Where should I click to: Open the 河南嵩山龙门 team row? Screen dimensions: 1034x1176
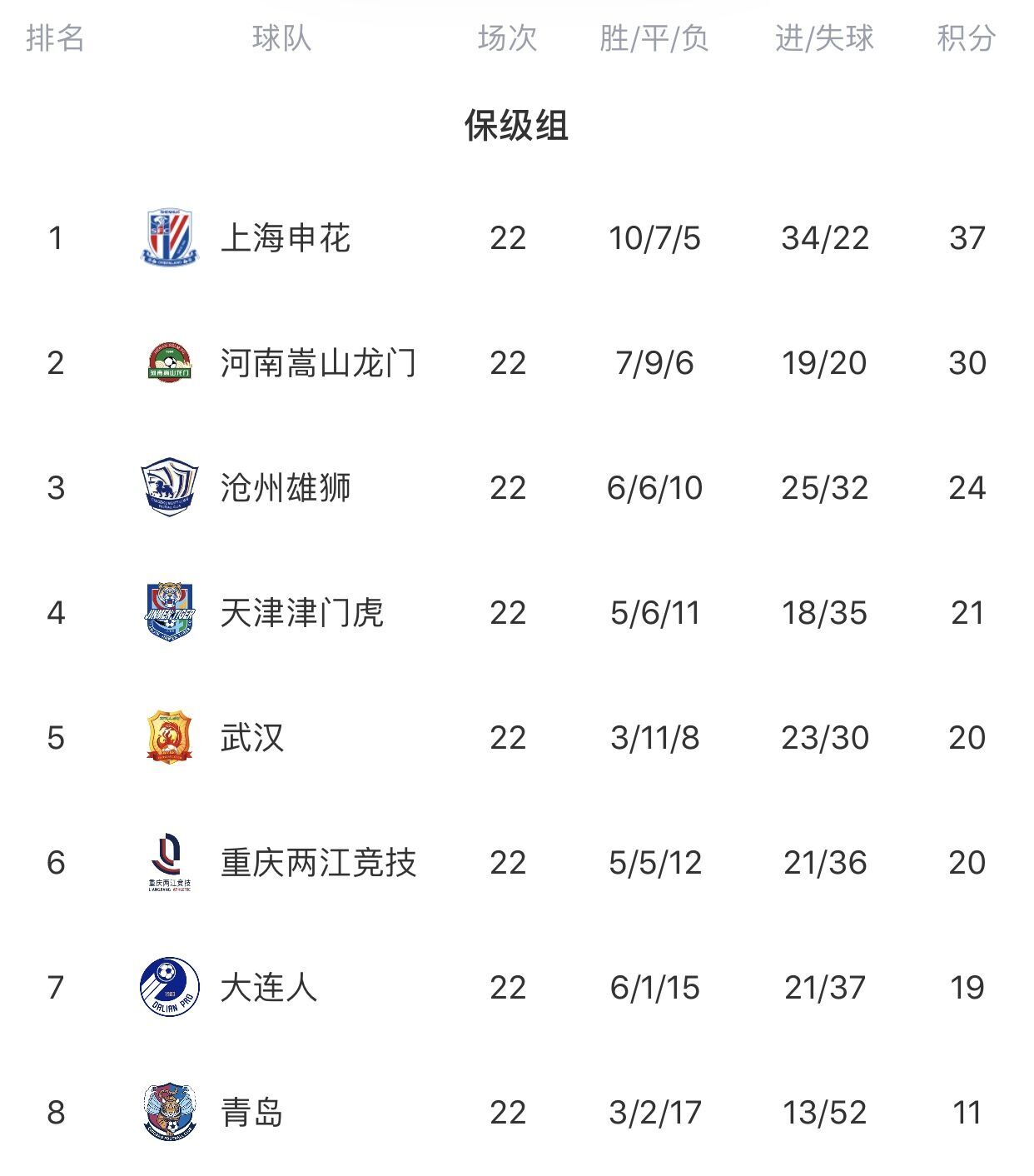coord(517,363)
